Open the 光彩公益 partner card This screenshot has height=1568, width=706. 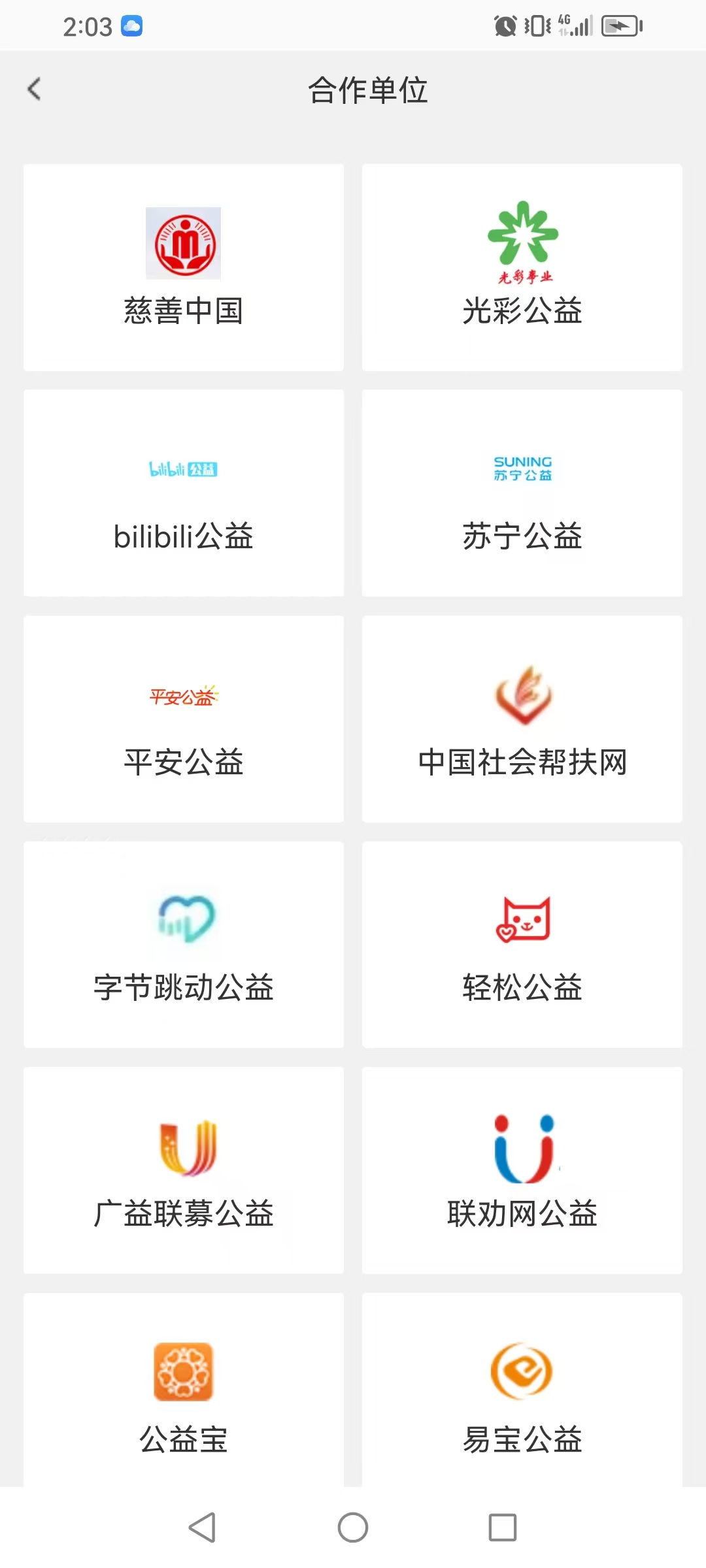[x=522, y=267]
